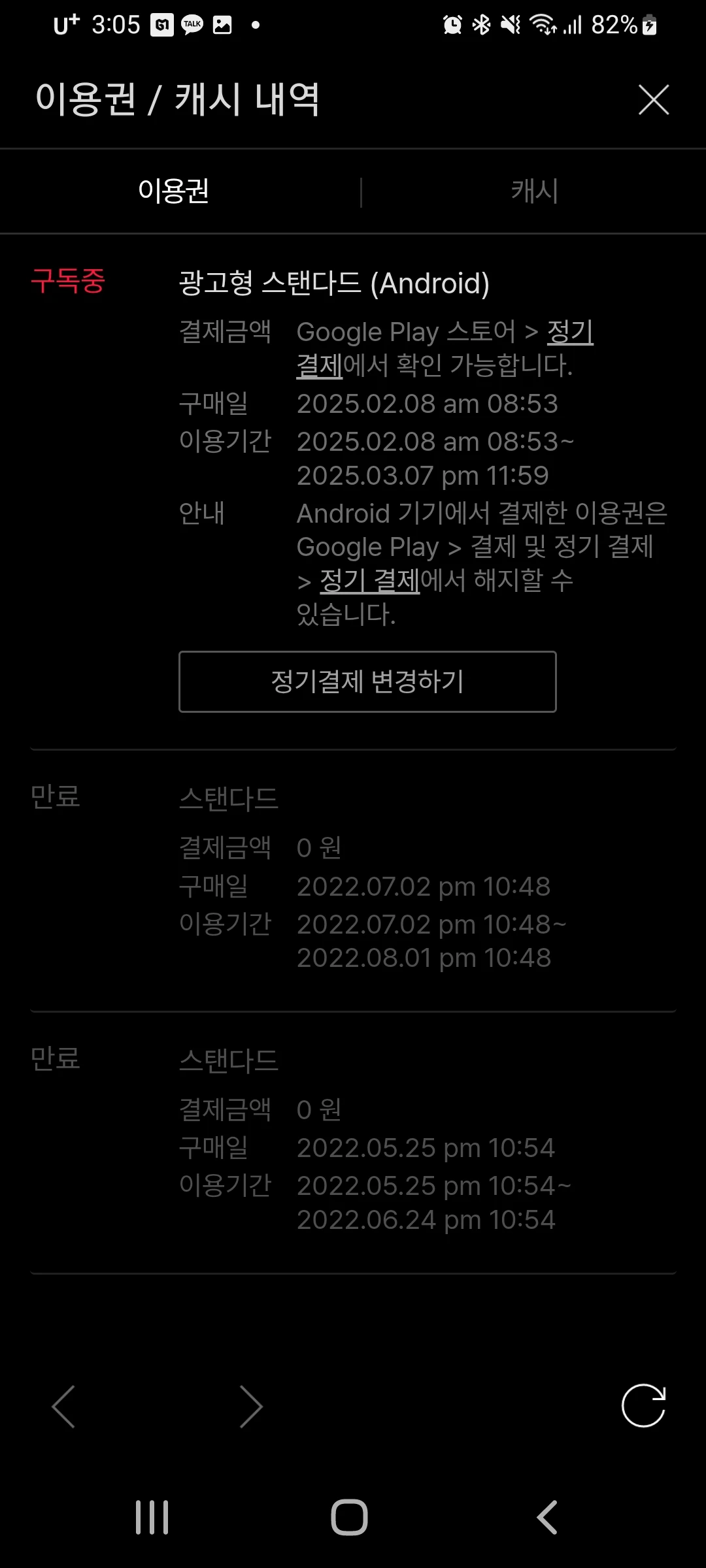Image resolution: width=706 pixels, height=1568 pixels.
Task: Go forward with the webview forward arrow
Action: pyautogui.click(x=250, y=1406)
